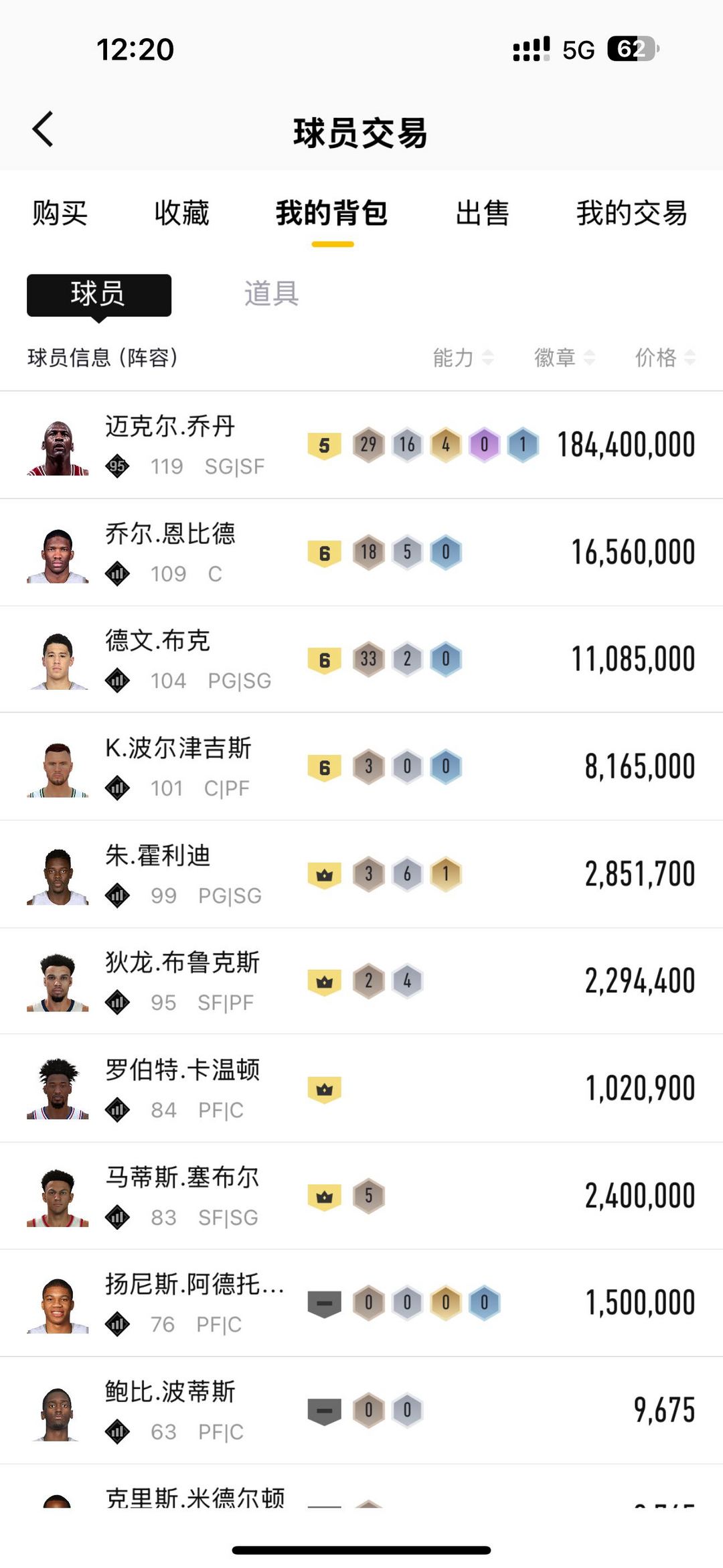Open the 马蒂斯.塞布尔 row
The width and height of the screenshot is (723, 1568).
(361, 1196)
